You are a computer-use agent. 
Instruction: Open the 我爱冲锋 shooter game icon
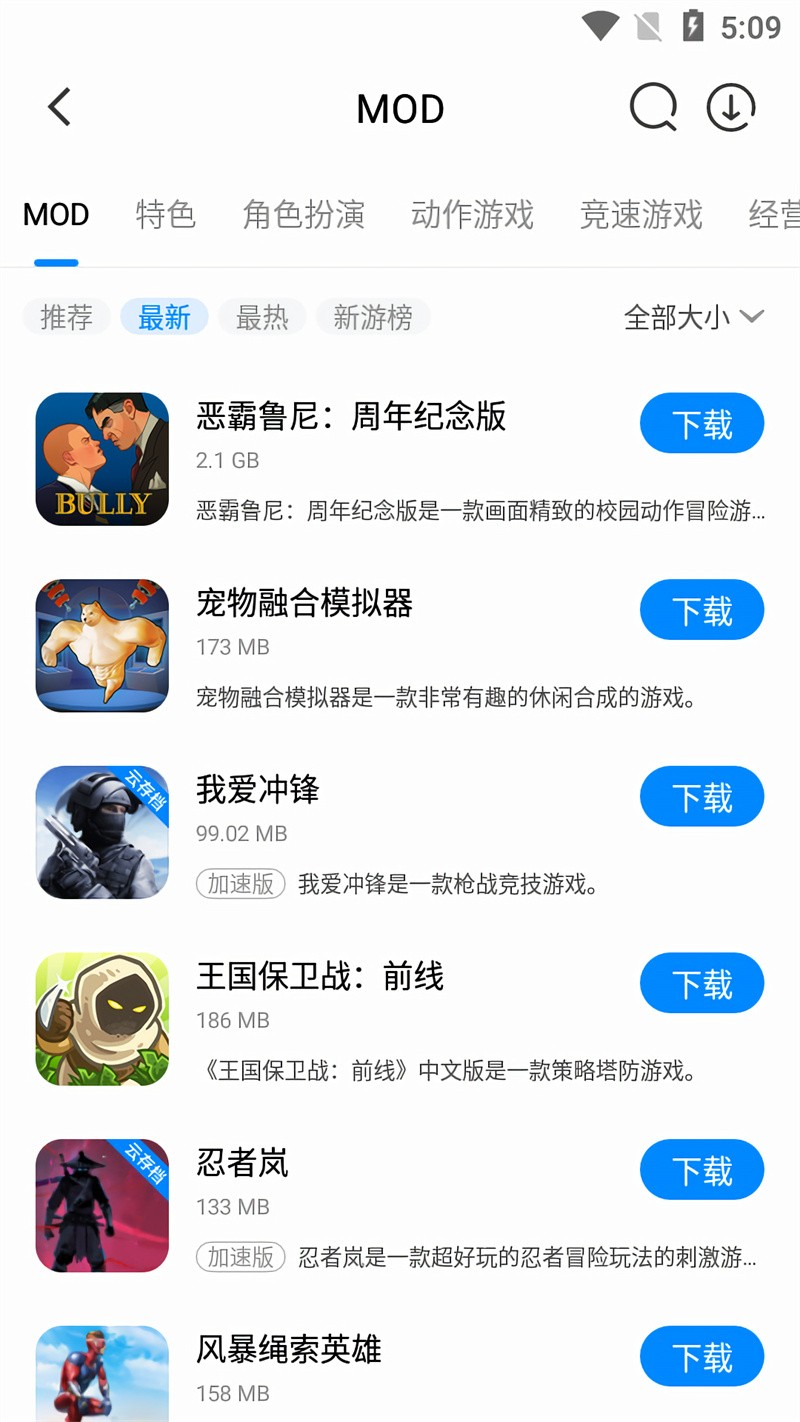[101, 833]
